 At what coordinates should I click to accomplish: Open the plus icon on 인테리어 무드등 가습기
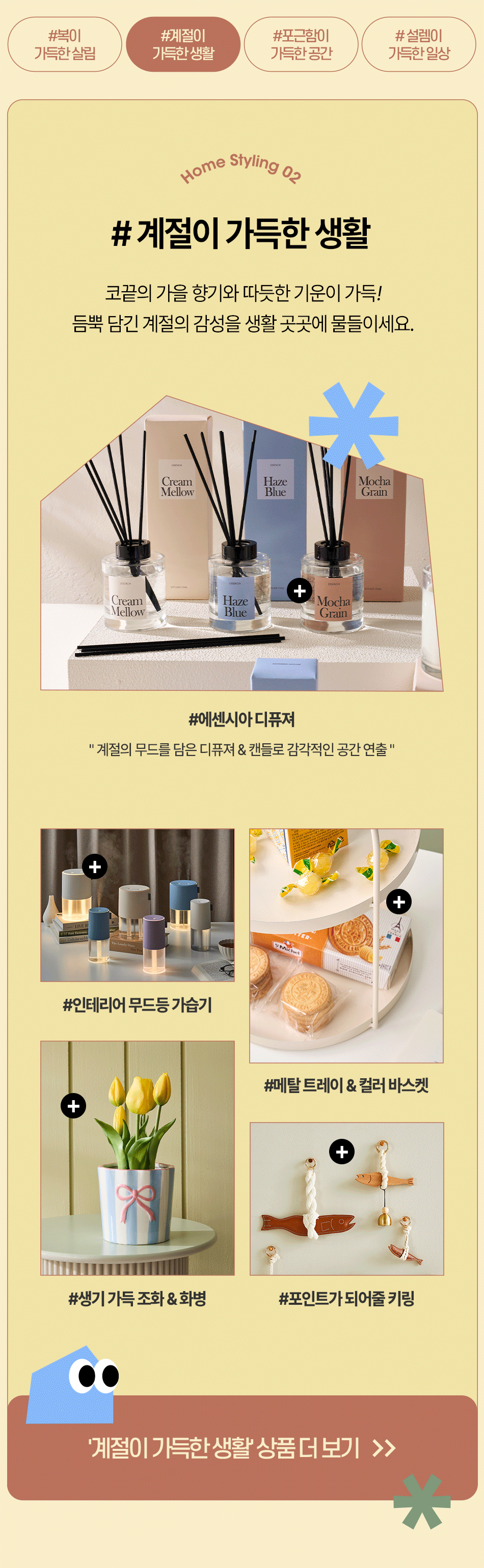pos(95,866)
